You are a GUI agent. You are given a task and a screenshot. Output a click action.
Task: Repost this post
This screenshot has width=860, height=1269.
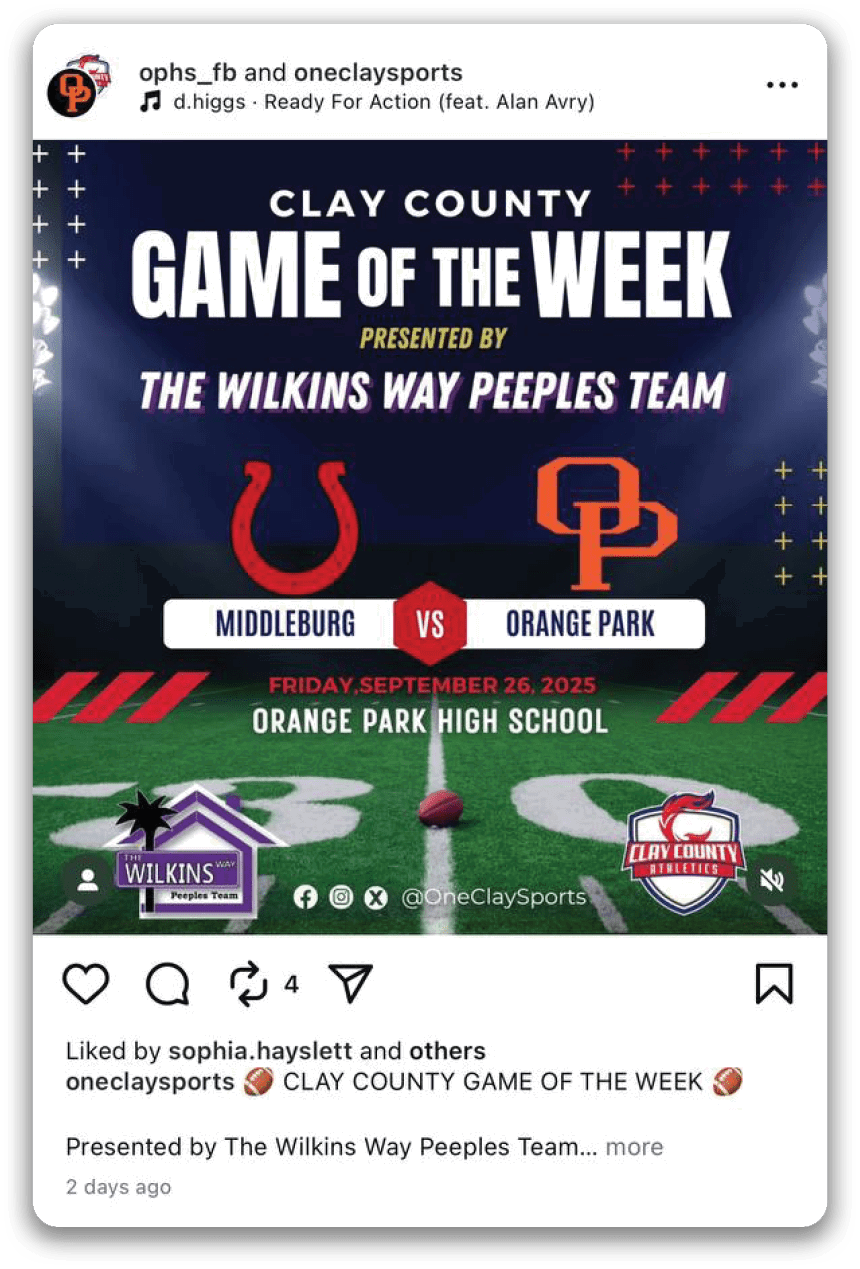(x=248, y=985)
